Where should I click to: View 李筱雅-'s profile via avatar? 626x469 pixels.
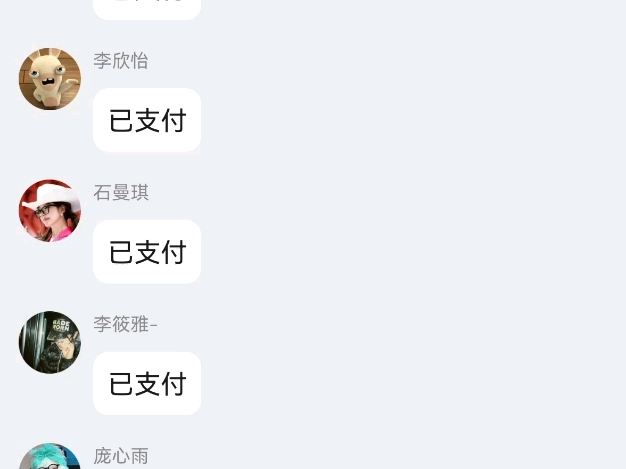(x=50, y=343)
